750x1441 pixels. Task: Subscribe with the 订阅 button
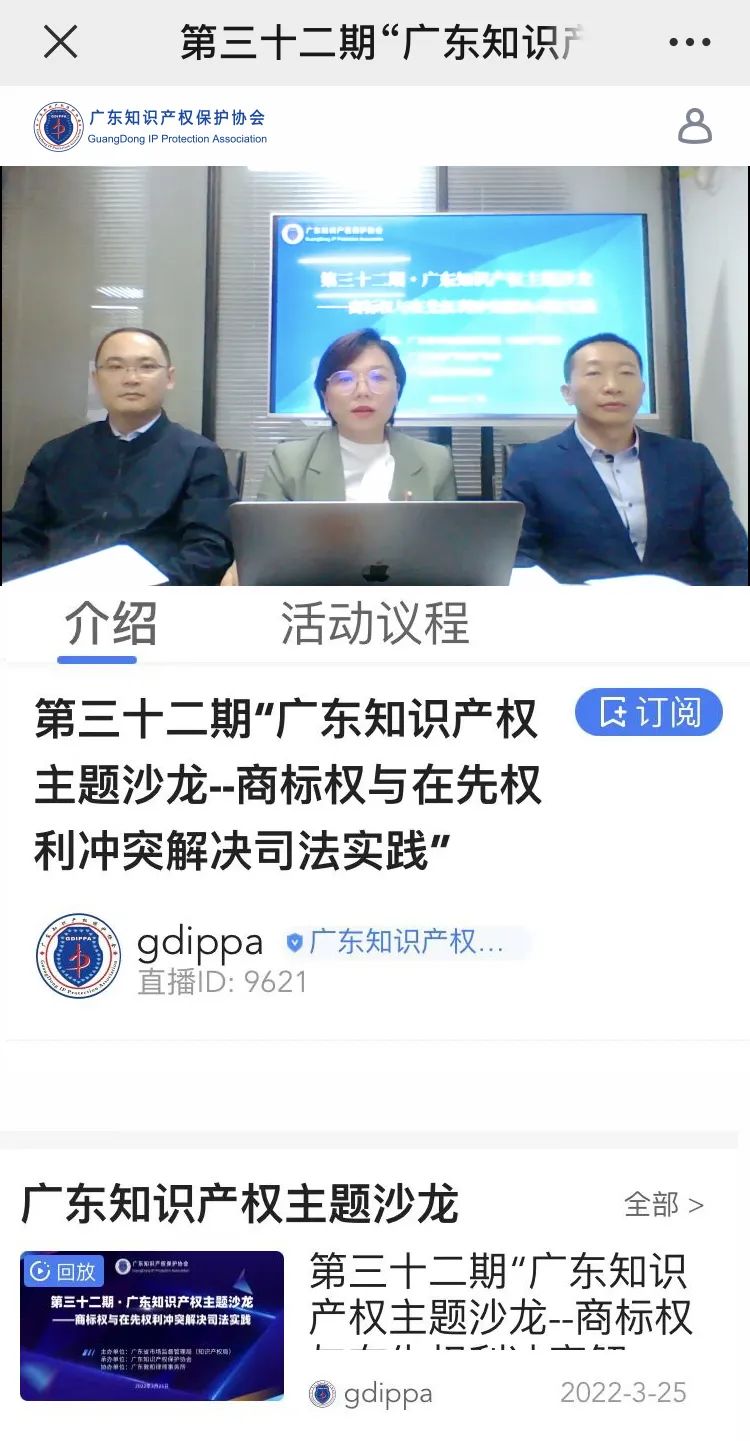[x=648, y=713]
